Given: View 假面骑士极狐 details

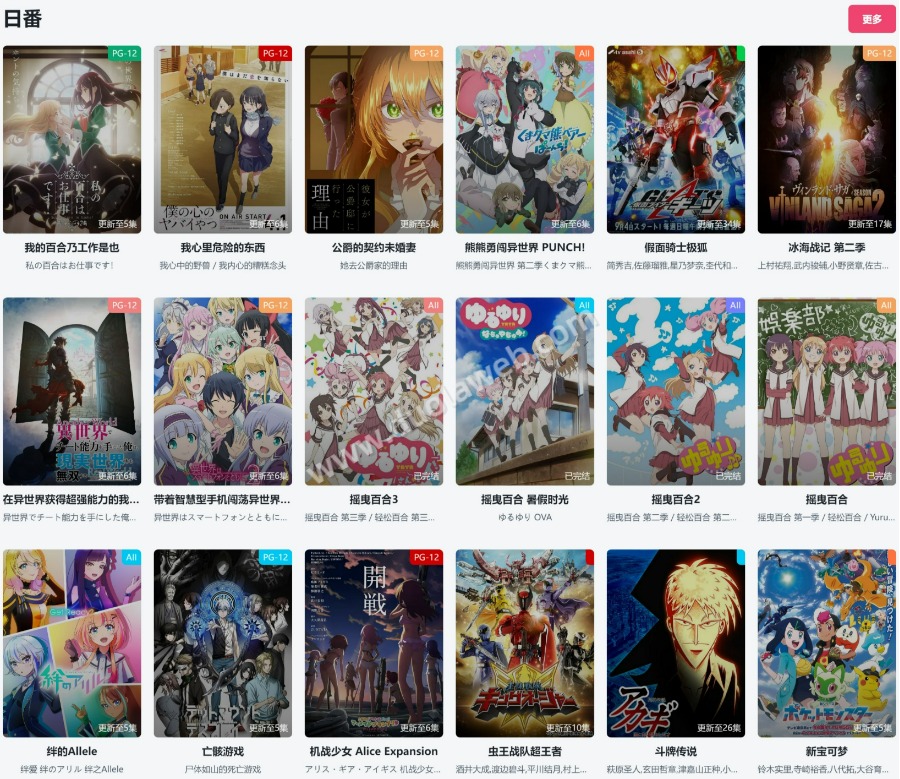Looking at the screenshot, I should [676, 140].
